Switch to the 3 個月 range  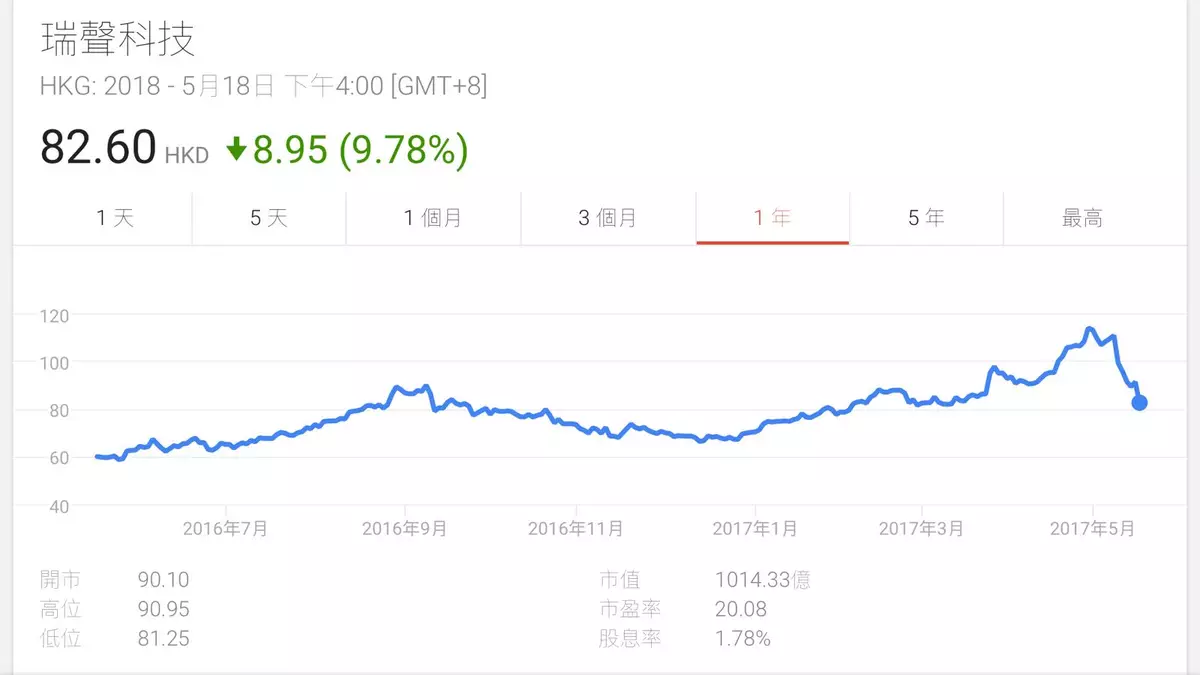pos(607,218)
